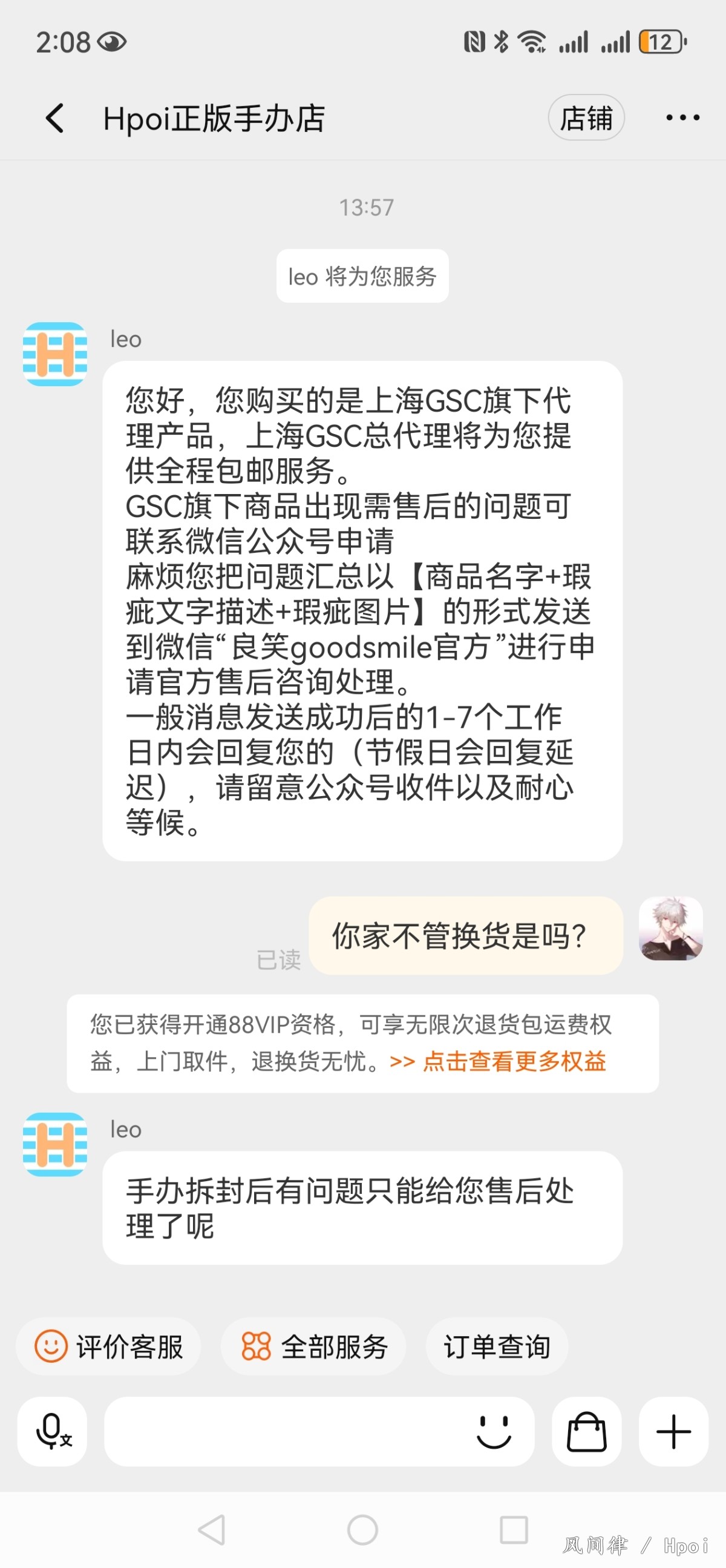The height and width of the screenshot is (1568, 726).
Task: View leo's customer service avatar
Action: (x=55, y=354)
